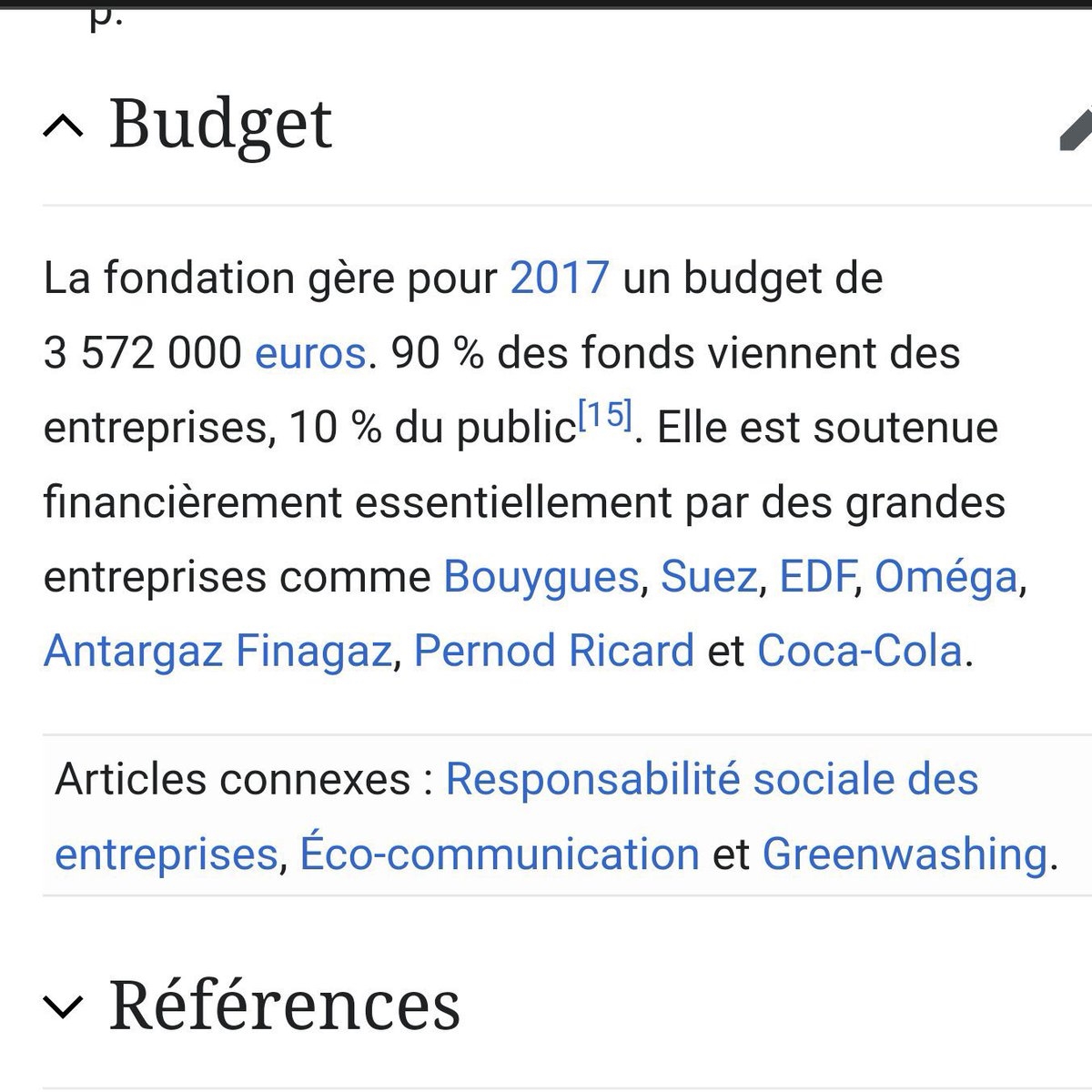
Task: Open the Coca-Cola link
Action: [x=859, y=651]
